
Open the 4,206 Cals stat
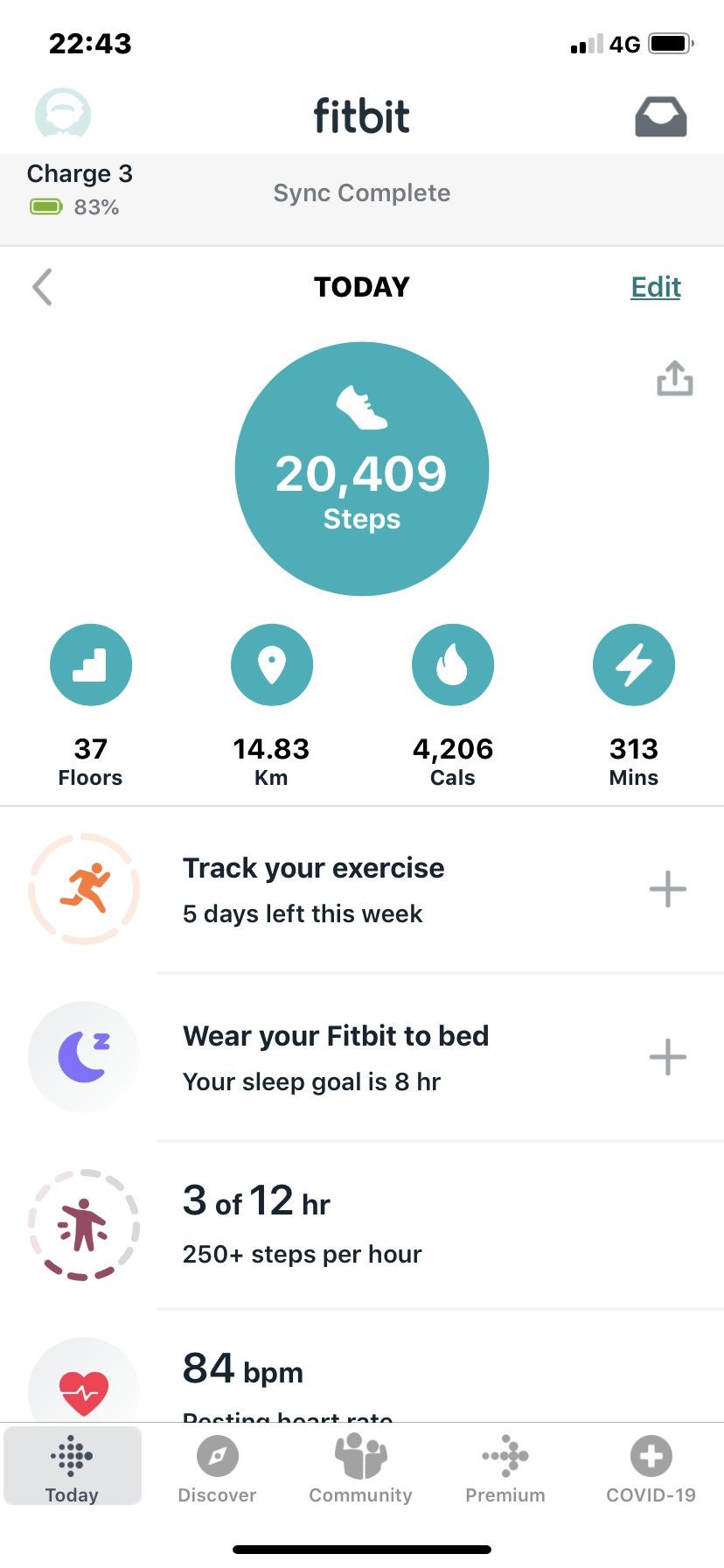pos(453,705)
